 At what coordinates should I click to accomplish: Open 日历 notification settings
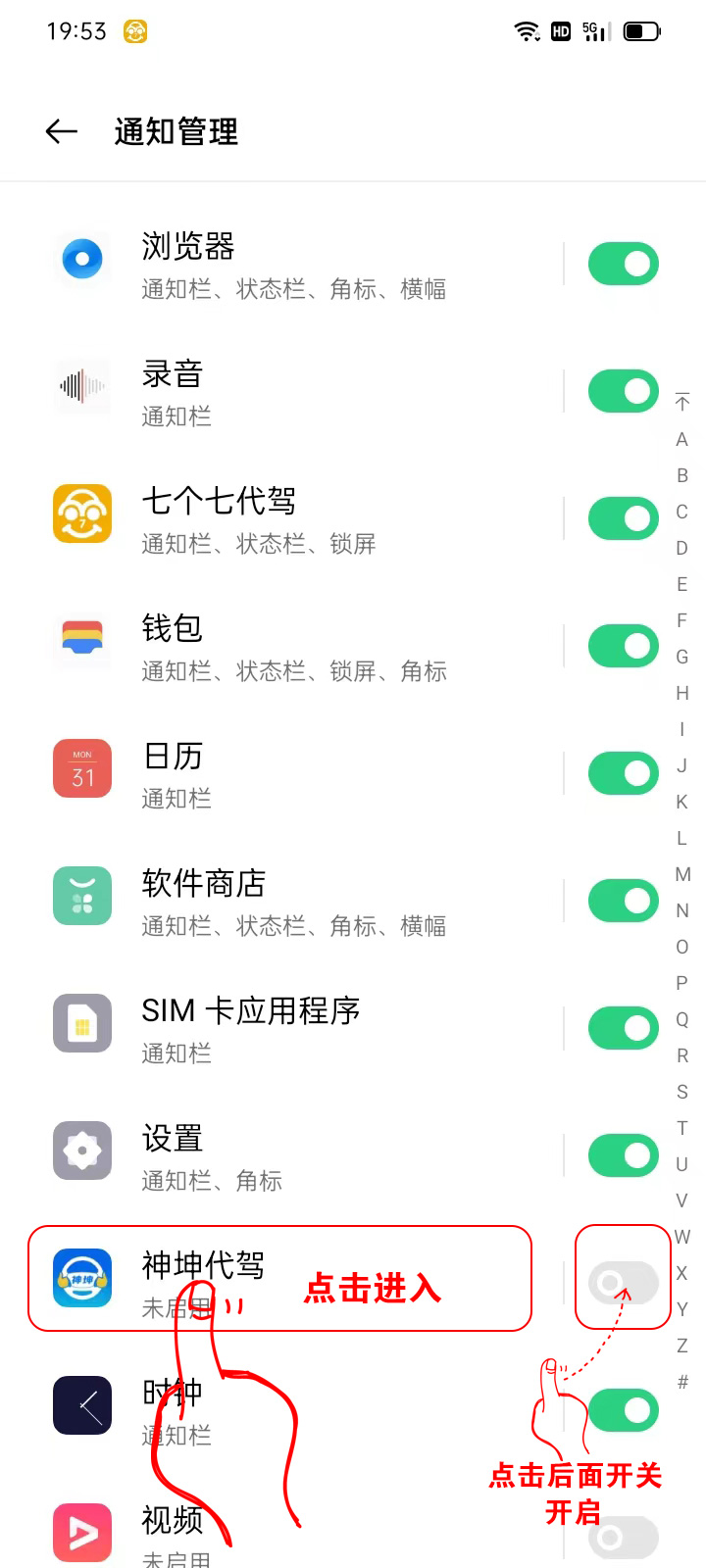tap(294, 774)
